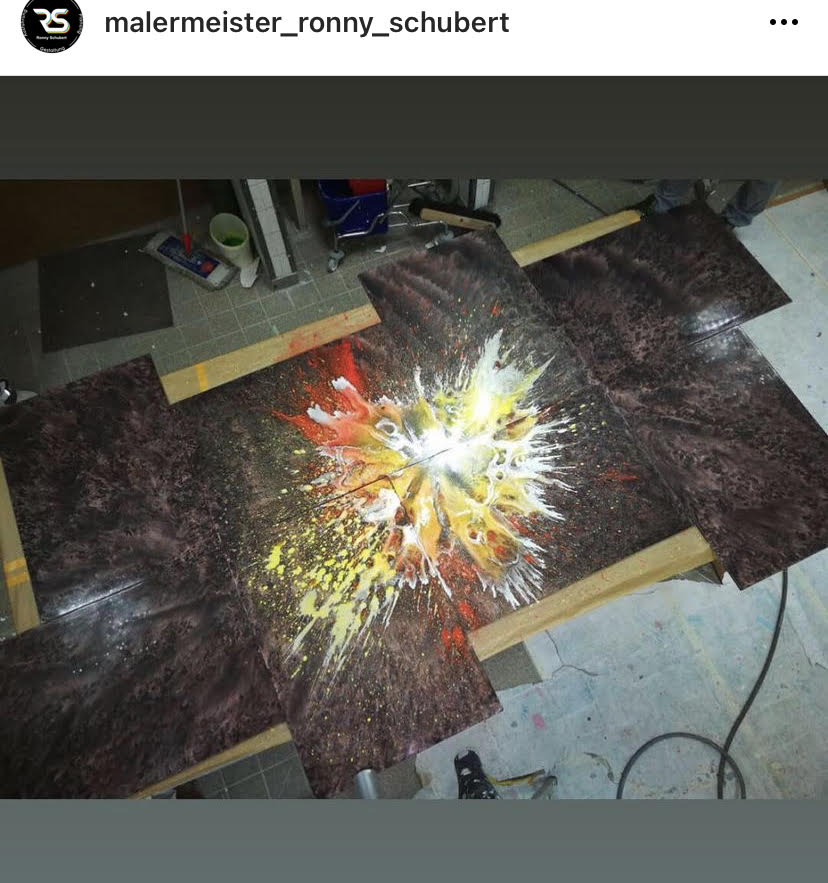Tap the malermeister_ronny_schubert username
Screen dimensions: 828x883
306,23
